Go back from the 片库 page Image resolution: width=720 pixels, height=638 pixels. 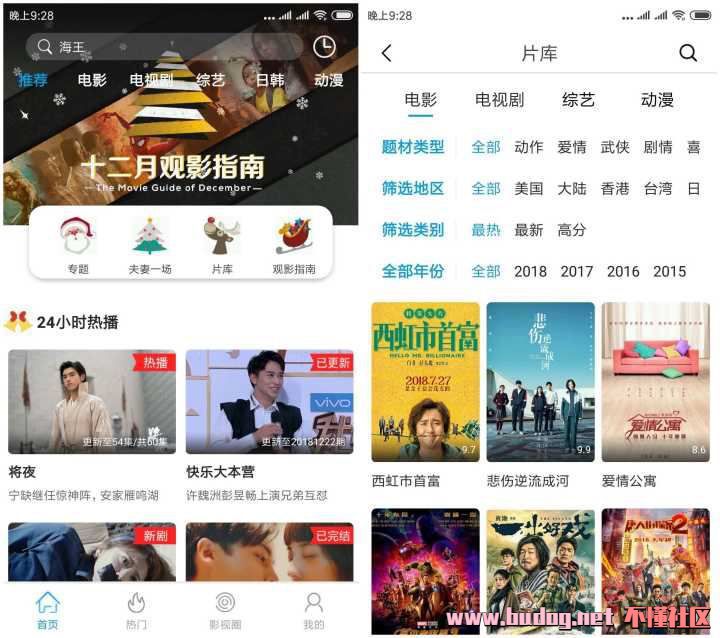point(387,54)
